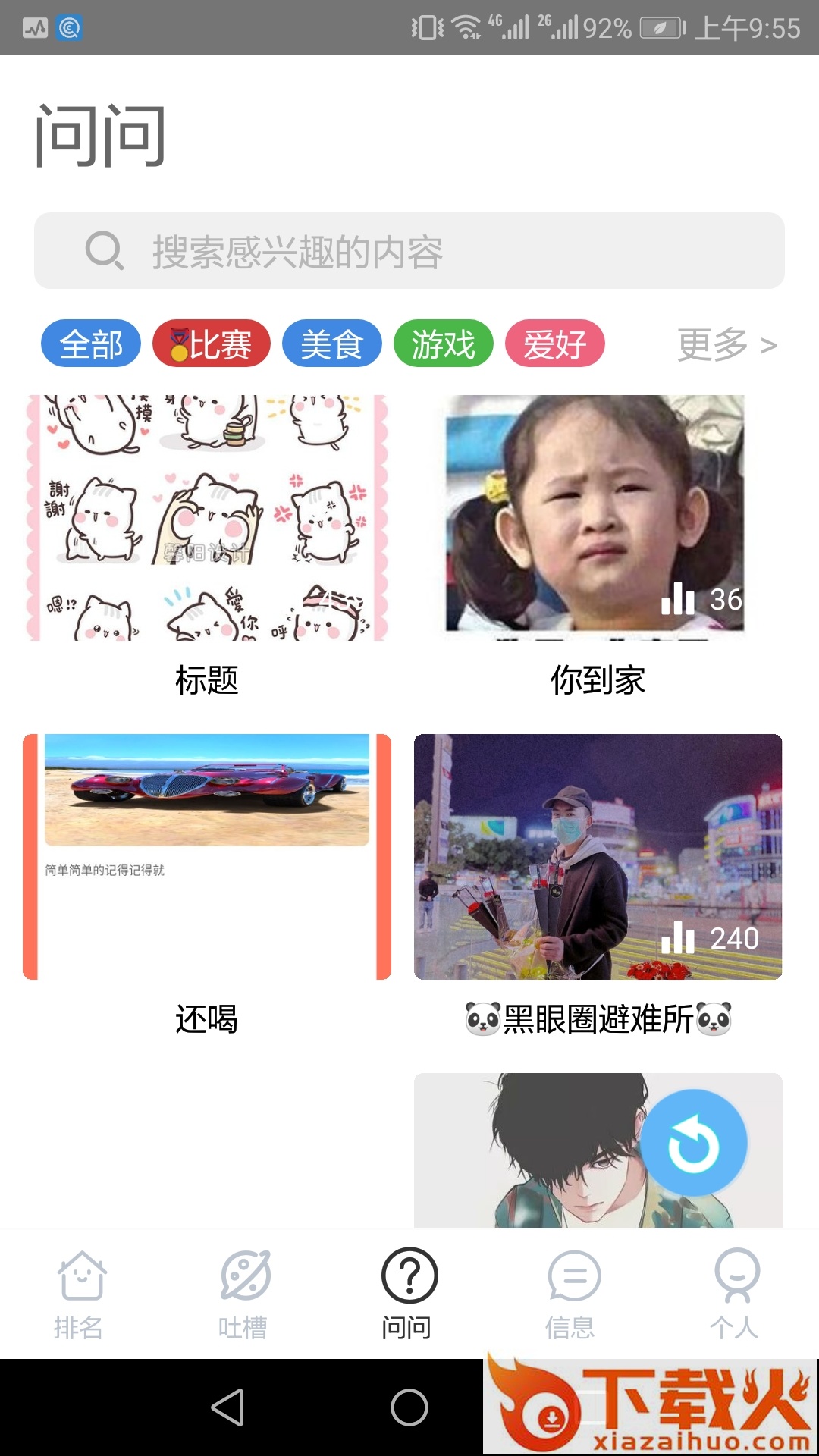Filter posts by 游戏
Screen dimensions: 819x1456
(x=443, y=344)
